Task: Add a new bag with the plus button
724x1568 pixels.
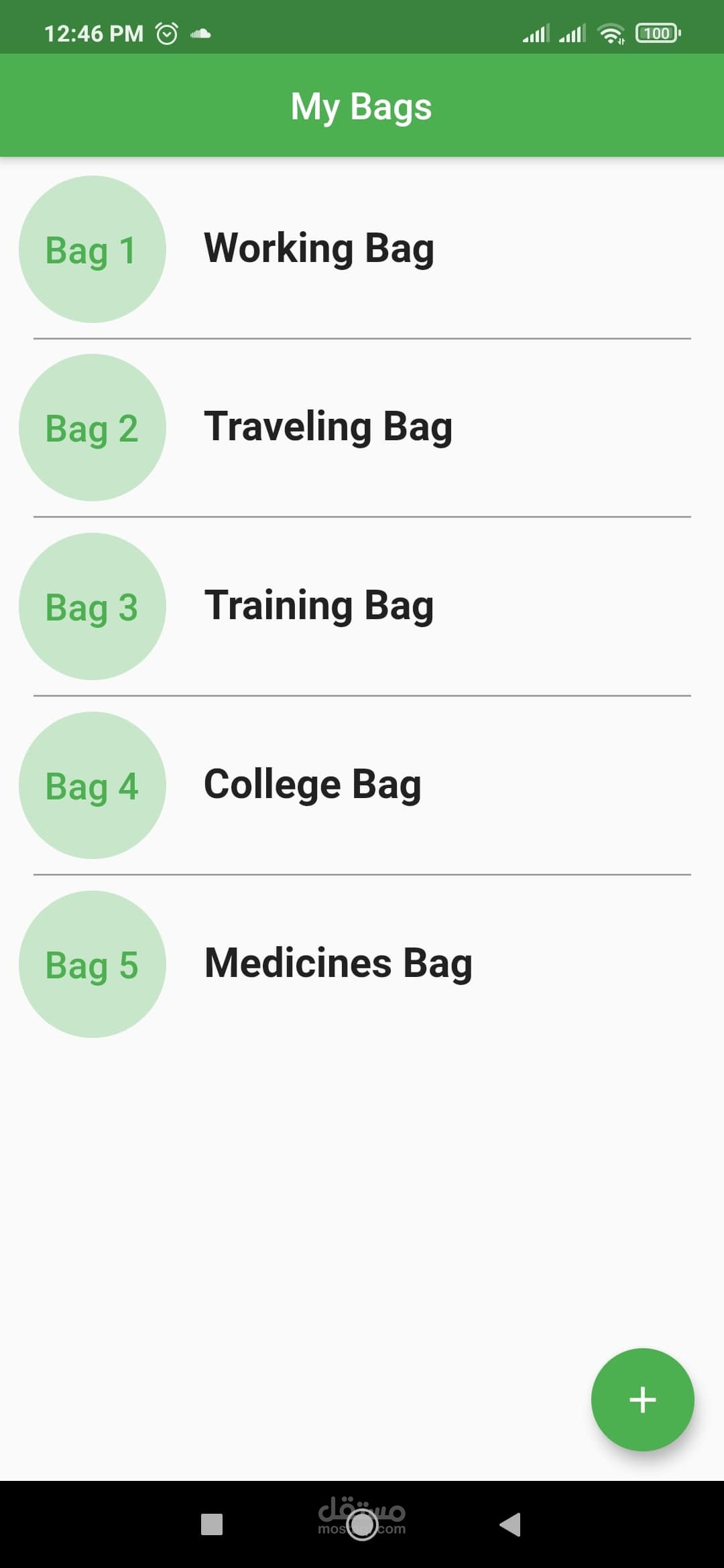Action: [642, 1400]
